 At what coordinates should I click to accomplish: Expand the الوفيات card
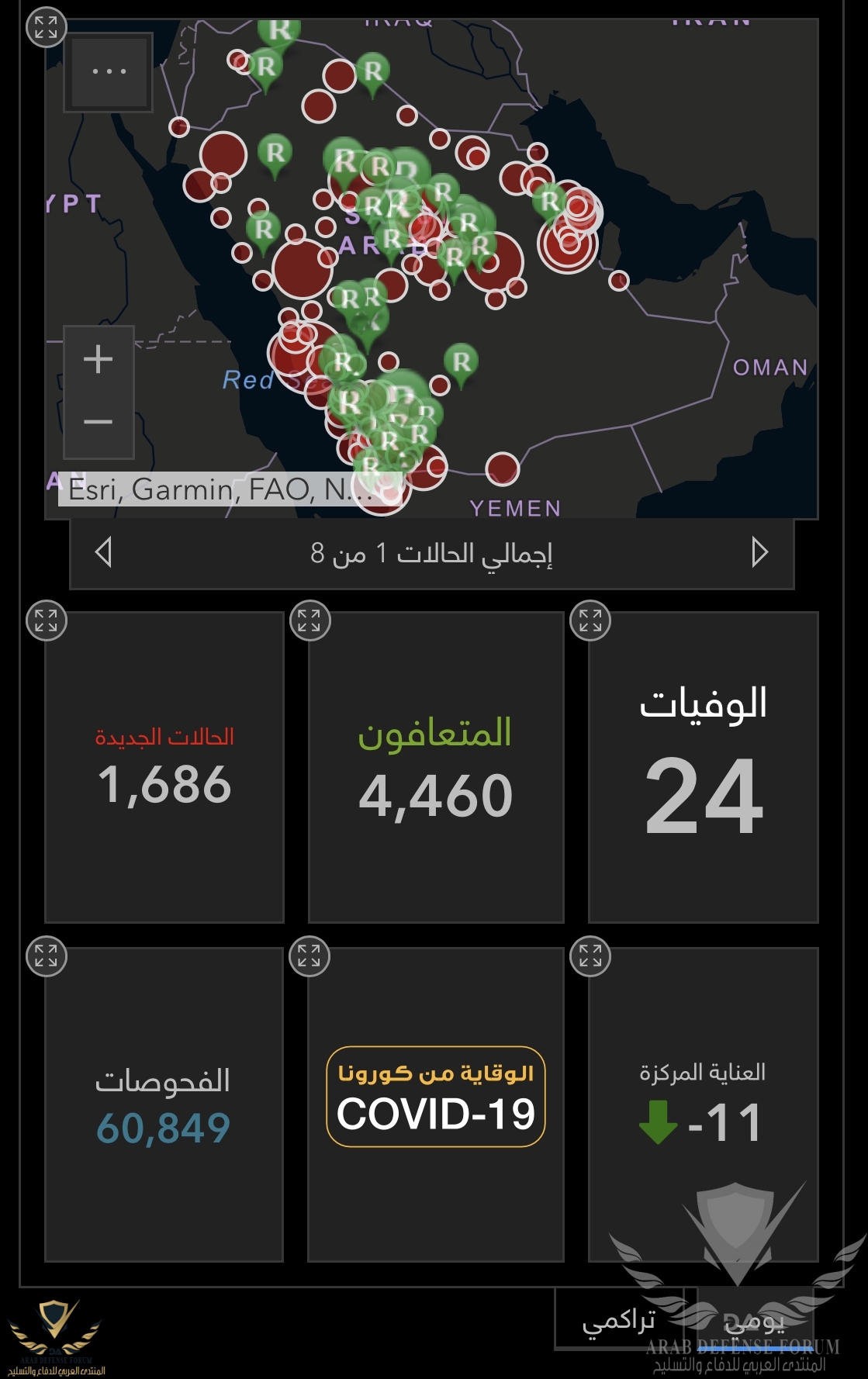(590, 621)
